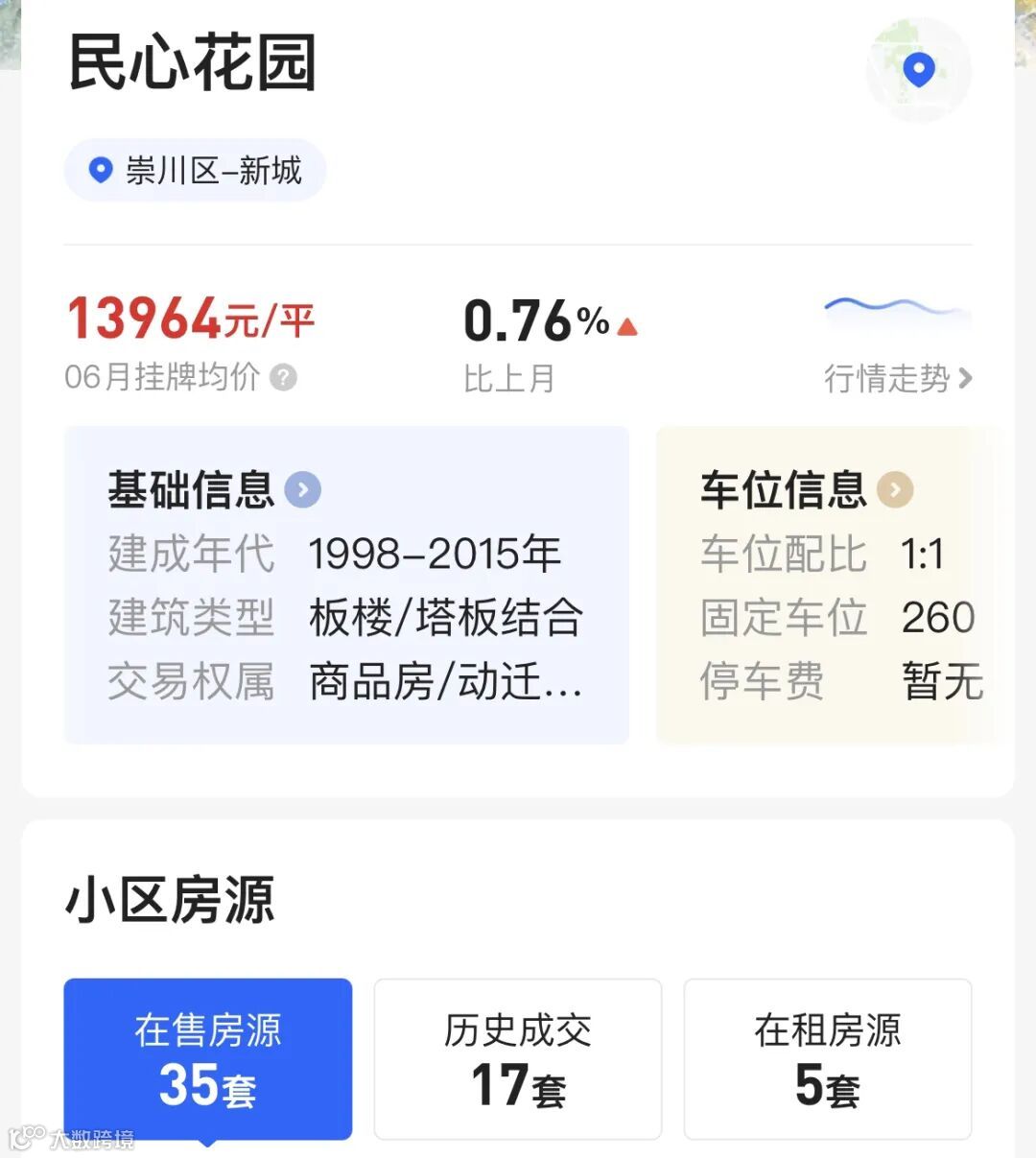Expand the 基础信息 details arrow
The image size is (1036, 1158).
[x=303, y=490]
